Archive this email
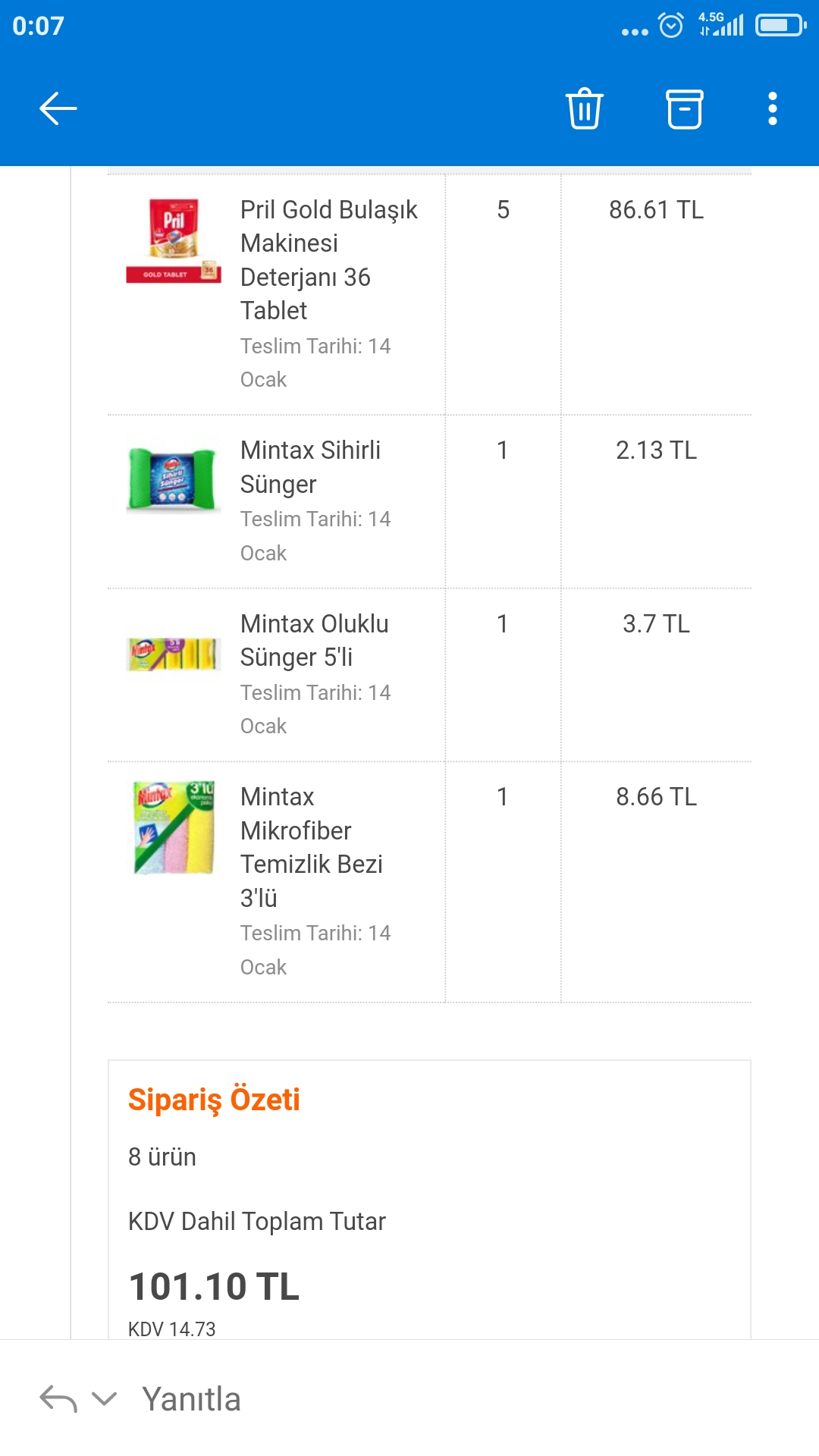Screen dimensions: 819x1456 [685, 108]
